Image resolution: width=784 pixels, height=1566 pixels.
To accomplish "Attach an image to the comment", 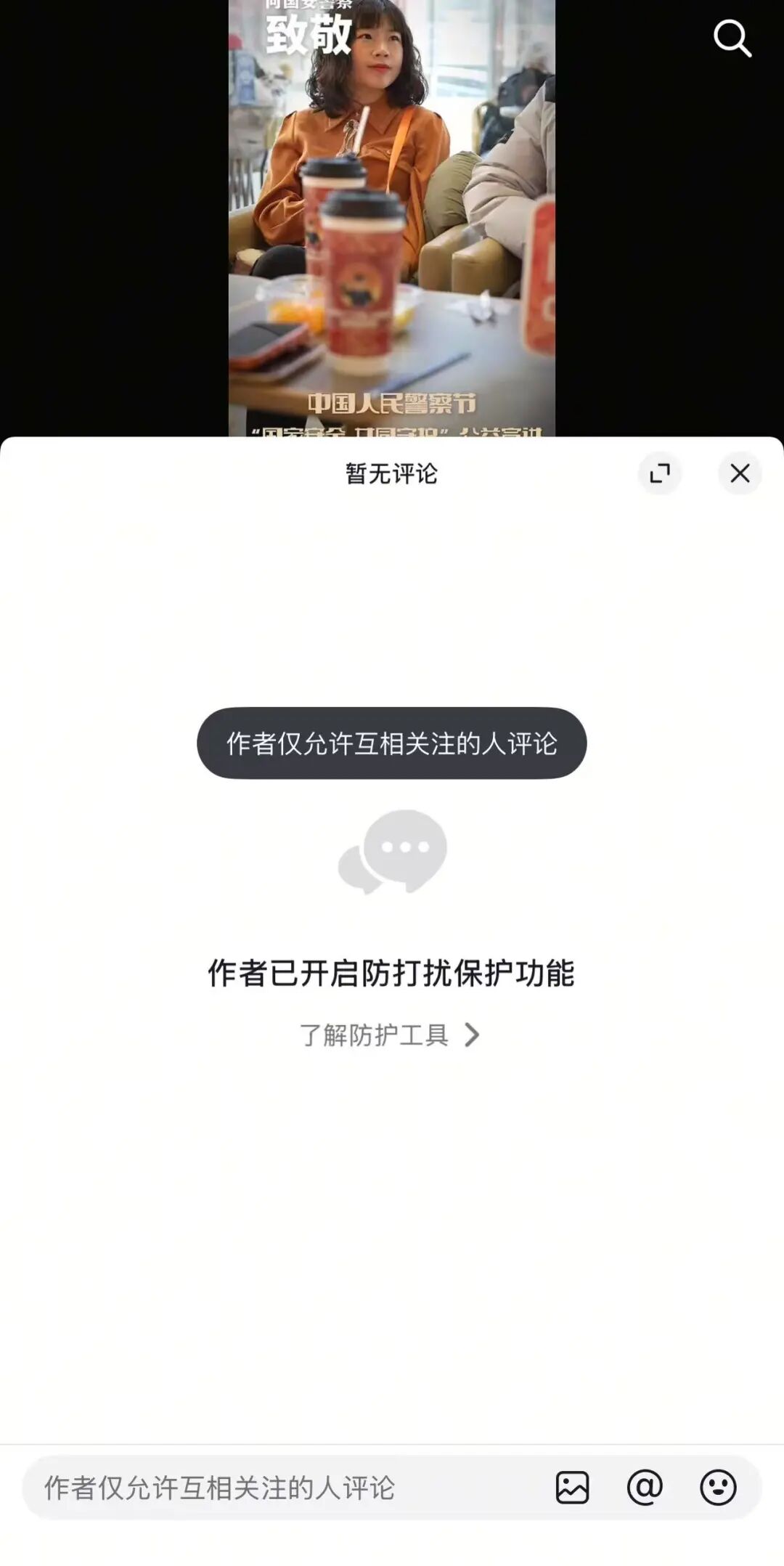I will click(x=572, y=1488).
